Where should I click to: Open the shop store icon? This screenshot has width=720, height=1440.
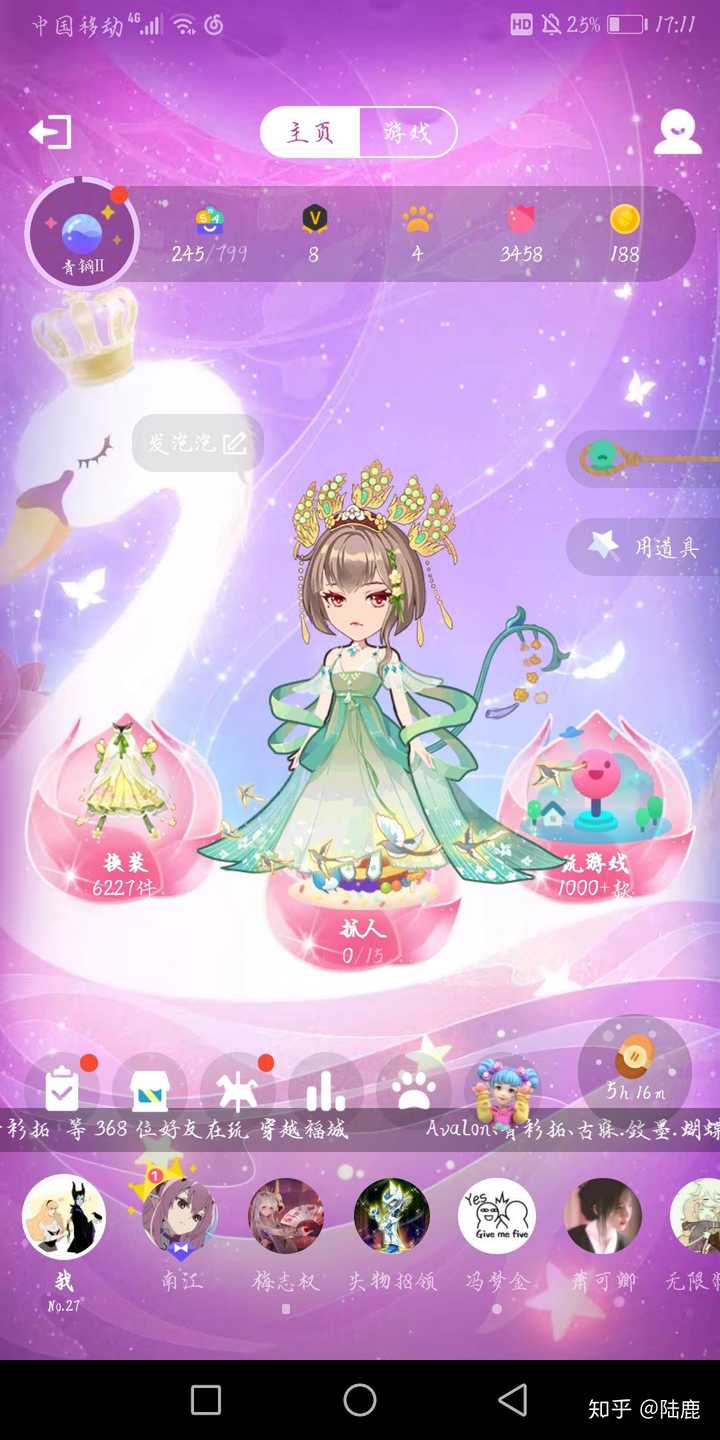coord(150,1092)
